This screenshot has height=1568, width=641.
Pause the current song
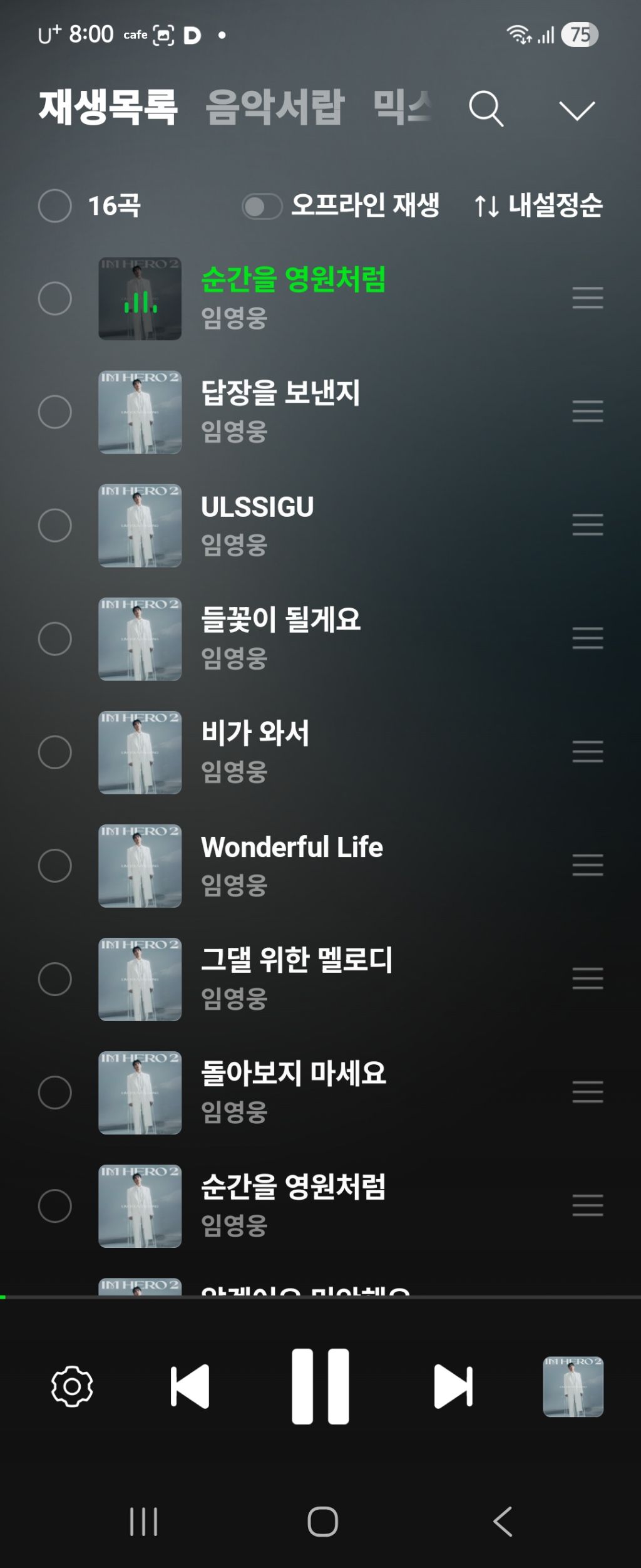[x=320, y=1386]
